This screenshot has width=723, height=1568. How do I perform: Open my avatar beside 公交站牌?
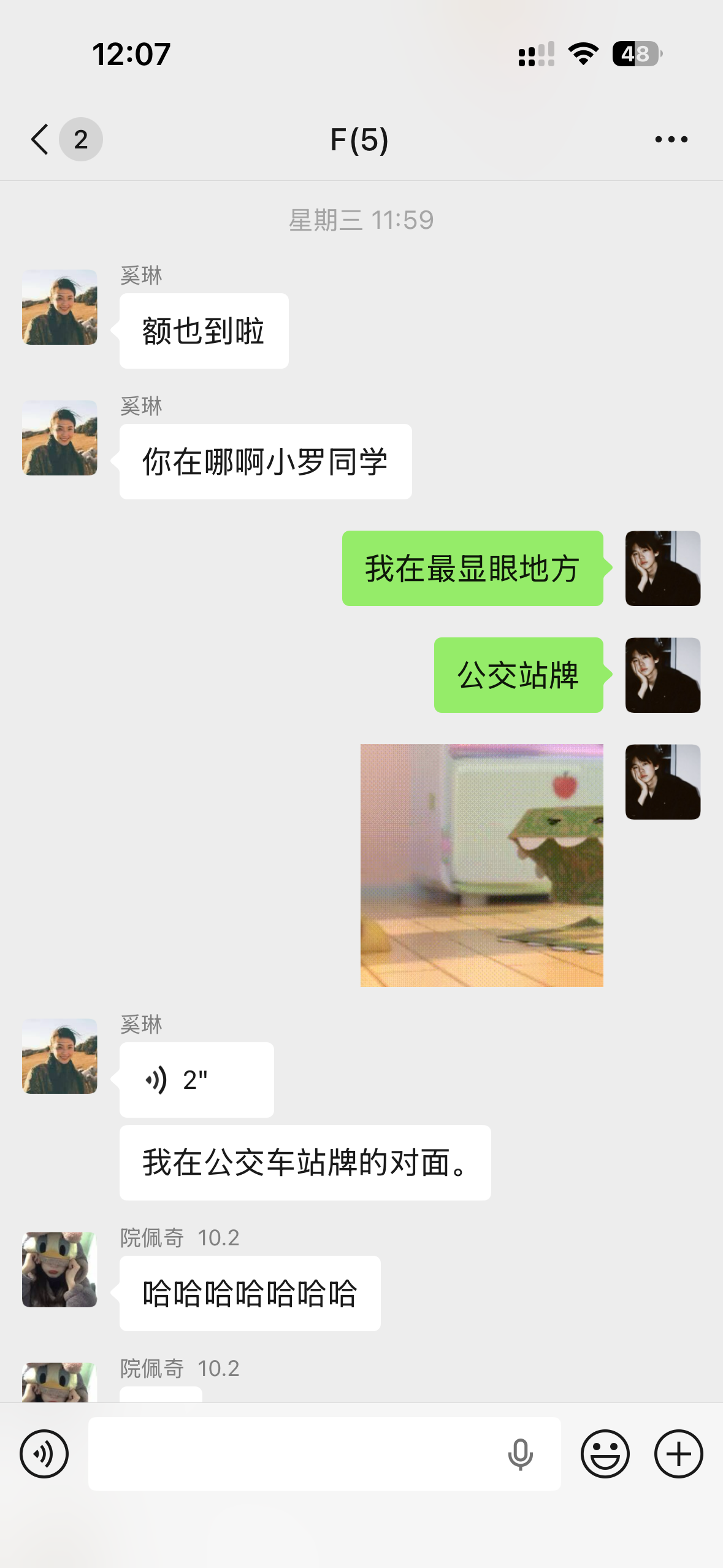[662, 675]
